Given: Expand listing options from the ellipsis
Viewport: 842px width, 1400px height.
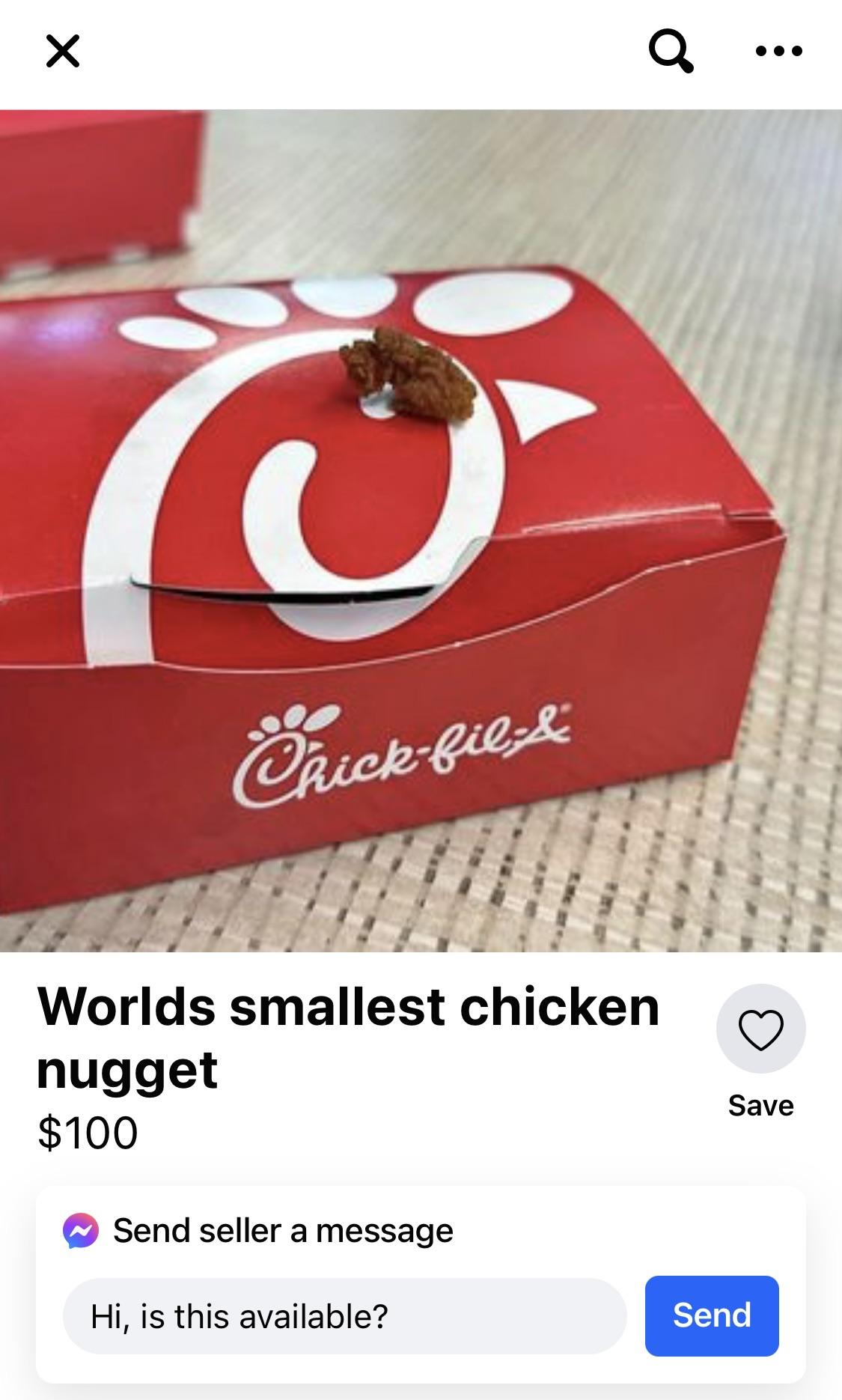Looking at the screenshot, I should [778, 52].
